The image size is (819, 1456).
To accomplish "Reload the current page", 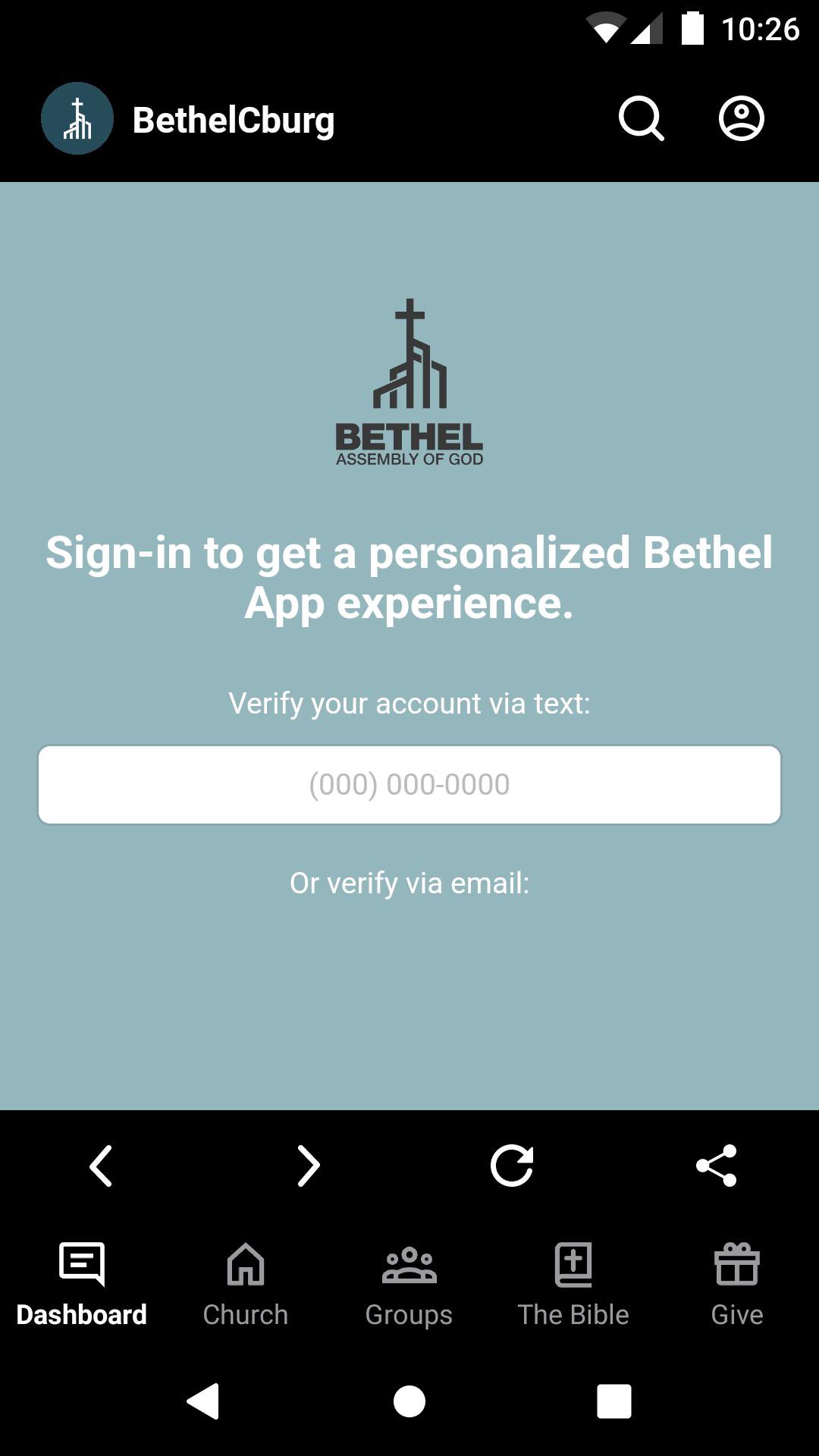I will [512, 1165].
